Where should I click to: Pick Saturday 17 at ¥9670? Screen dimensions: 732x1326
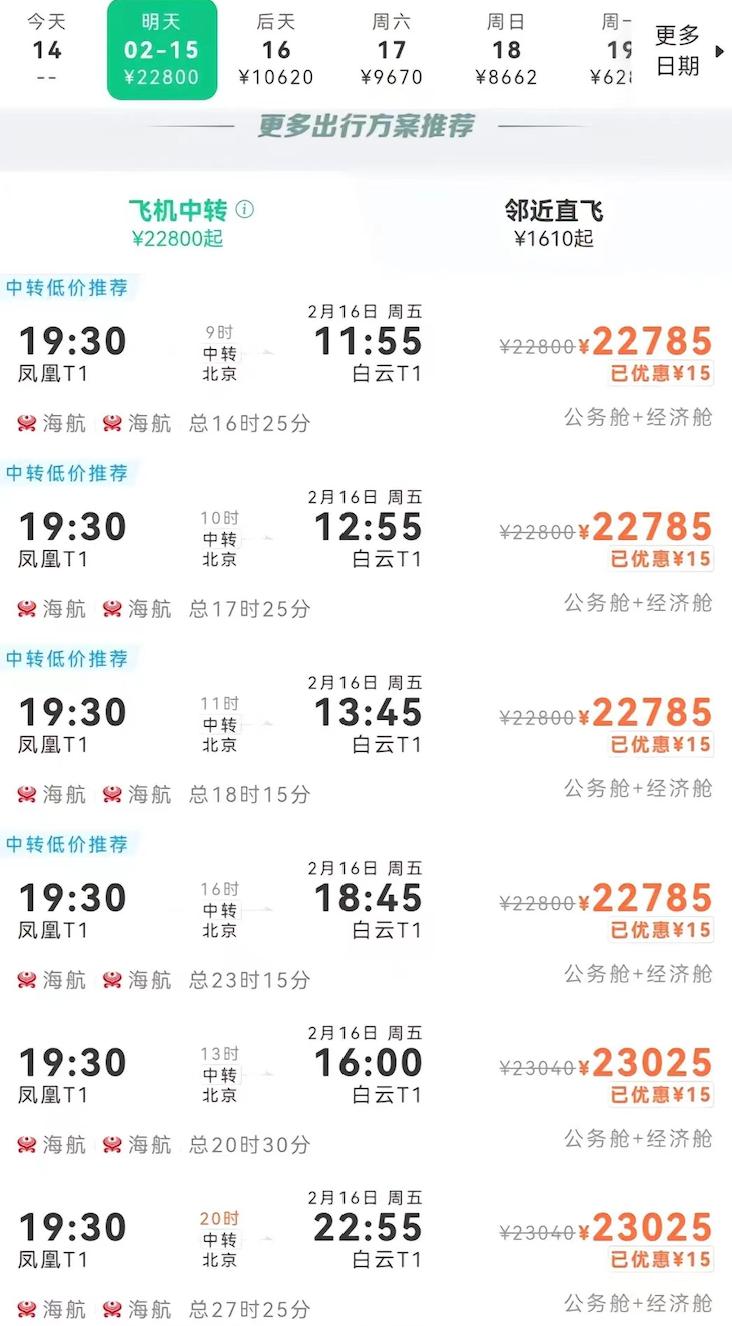click(x=391, y=48)
